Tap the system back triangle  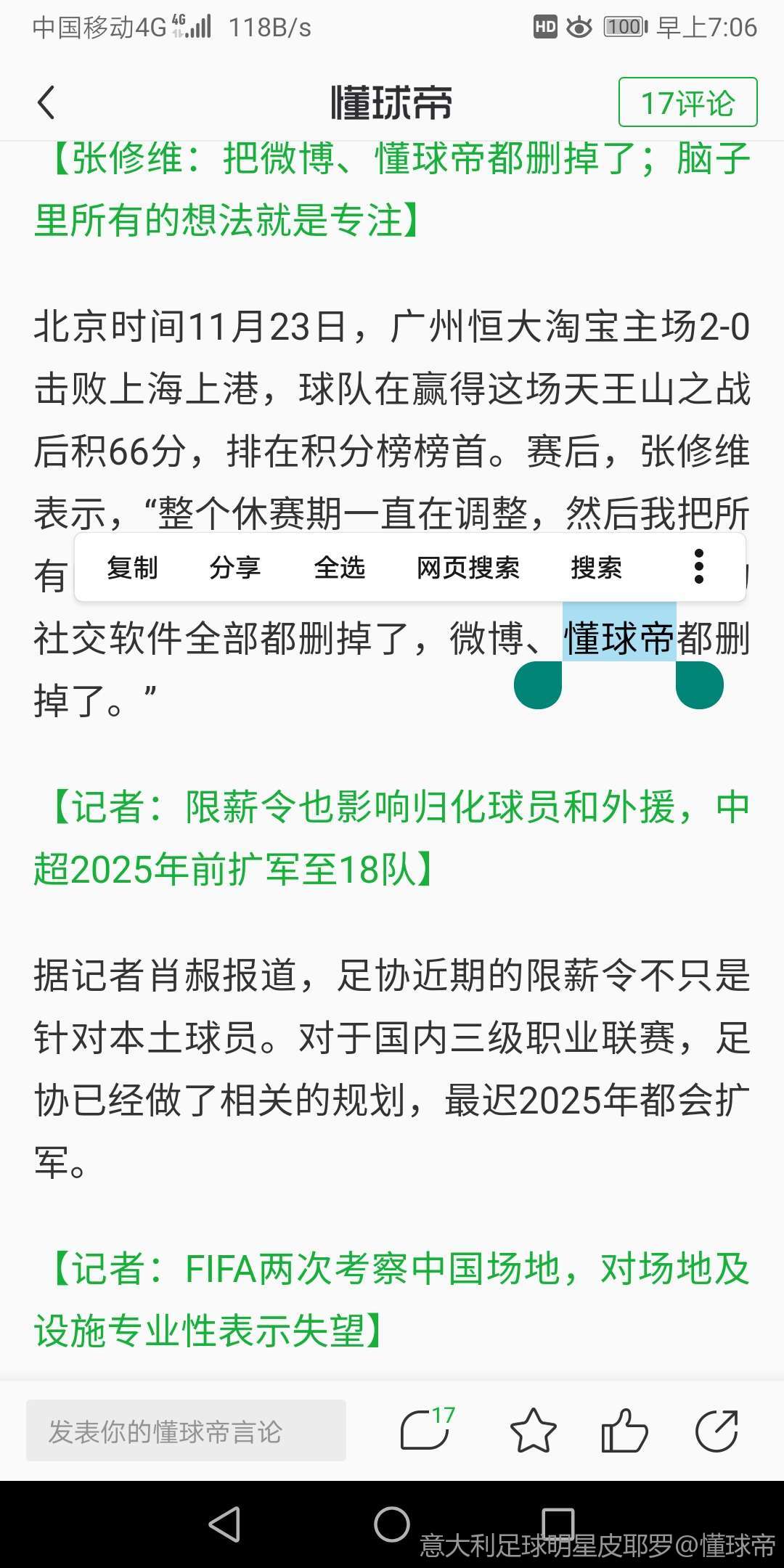click(225, 1523)
